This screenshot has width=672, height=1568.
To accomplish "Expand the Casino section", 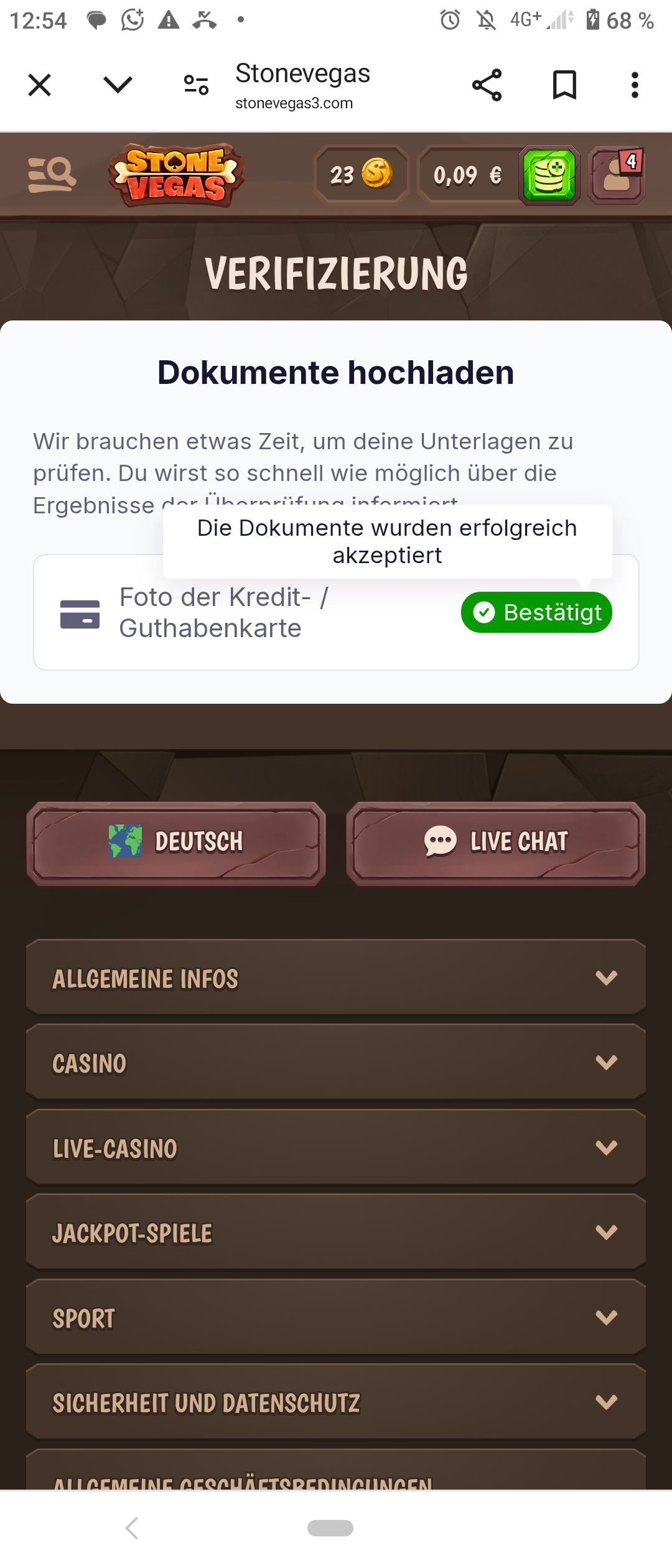I will [336, 1063].
